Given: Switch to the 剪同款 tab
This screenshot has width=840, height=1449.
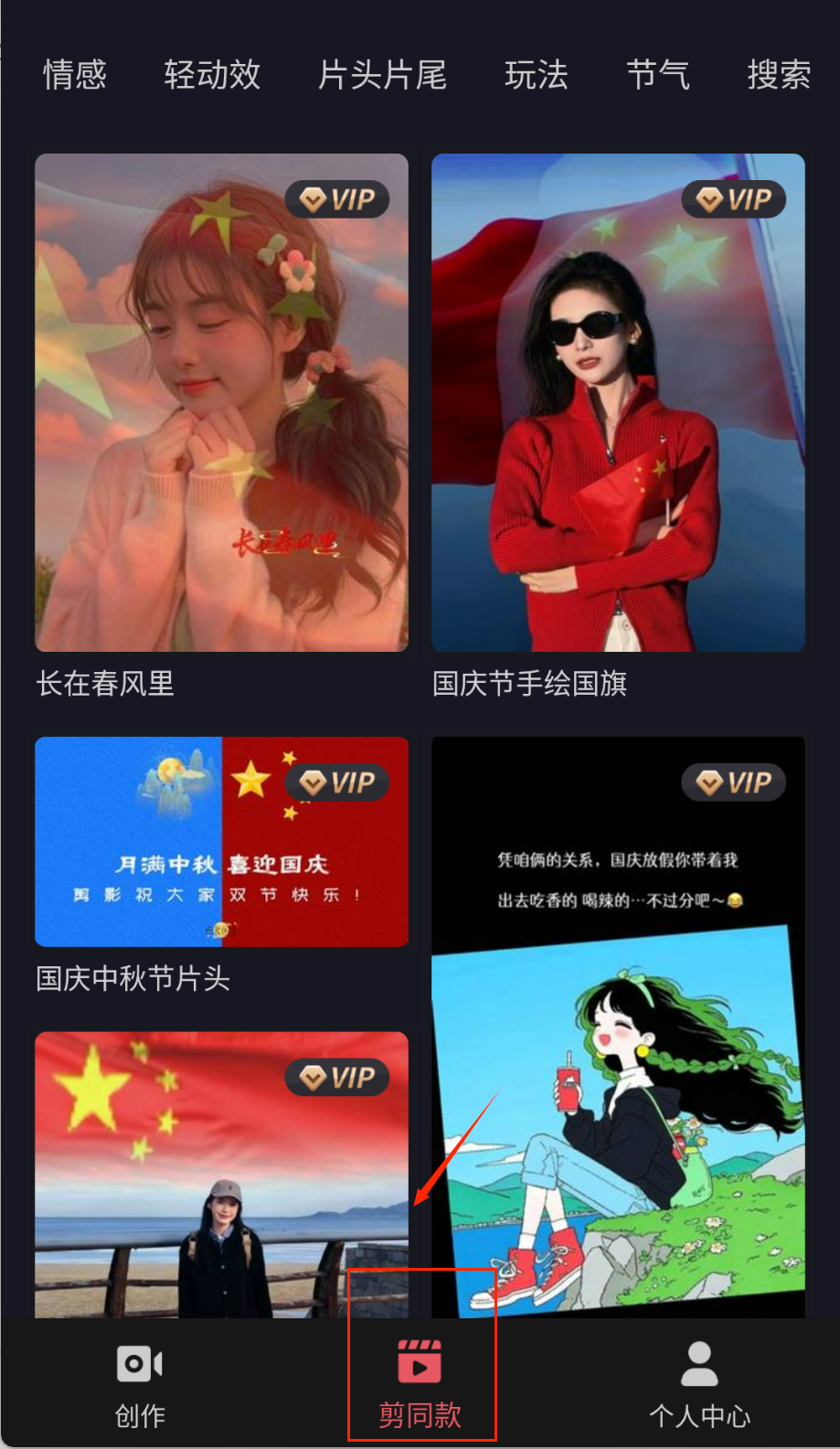Looking at the screenshot, I should coord(420,1385).
